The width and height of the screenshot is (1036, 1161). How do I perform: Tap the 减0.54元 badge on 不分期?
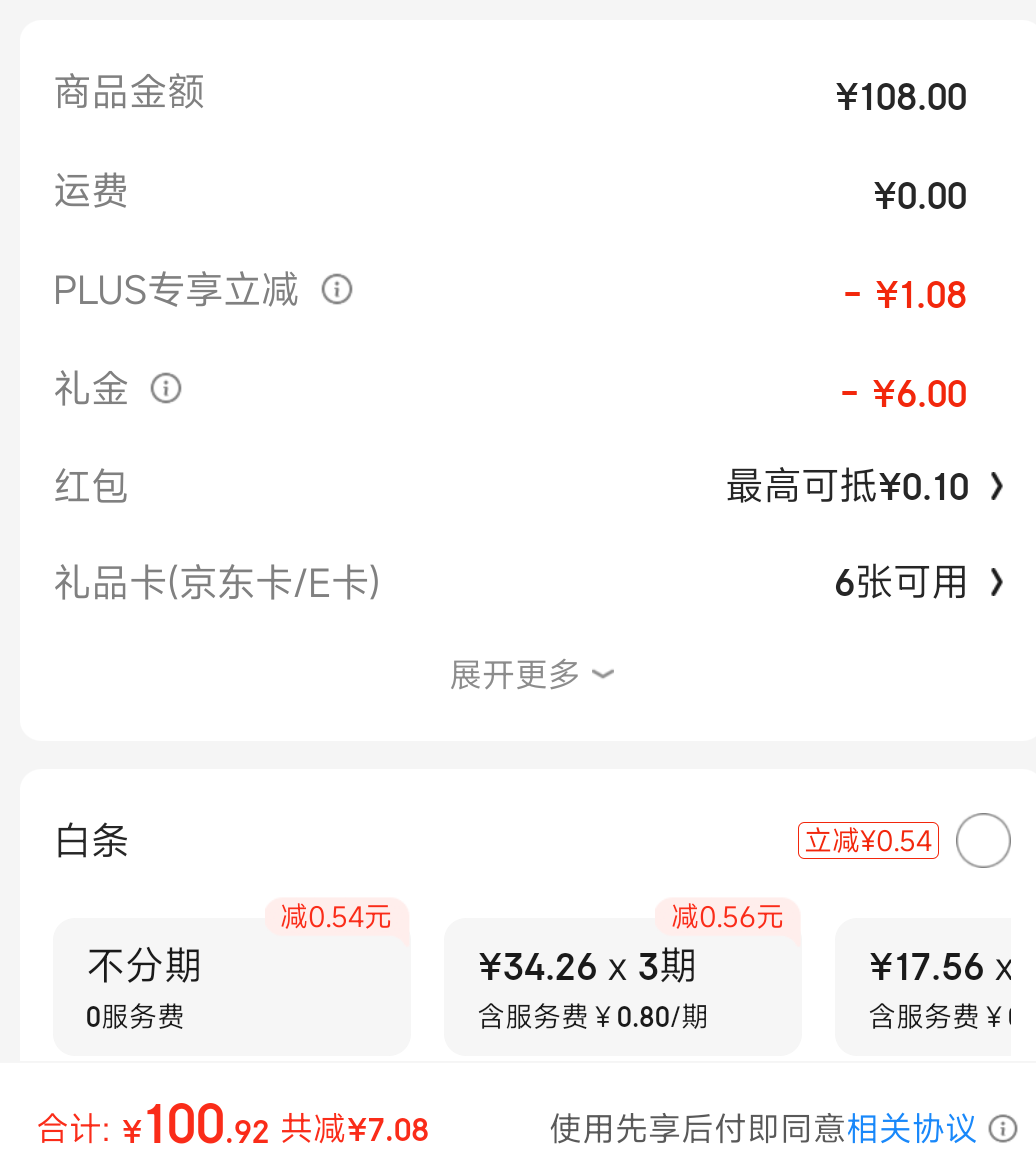336,920
